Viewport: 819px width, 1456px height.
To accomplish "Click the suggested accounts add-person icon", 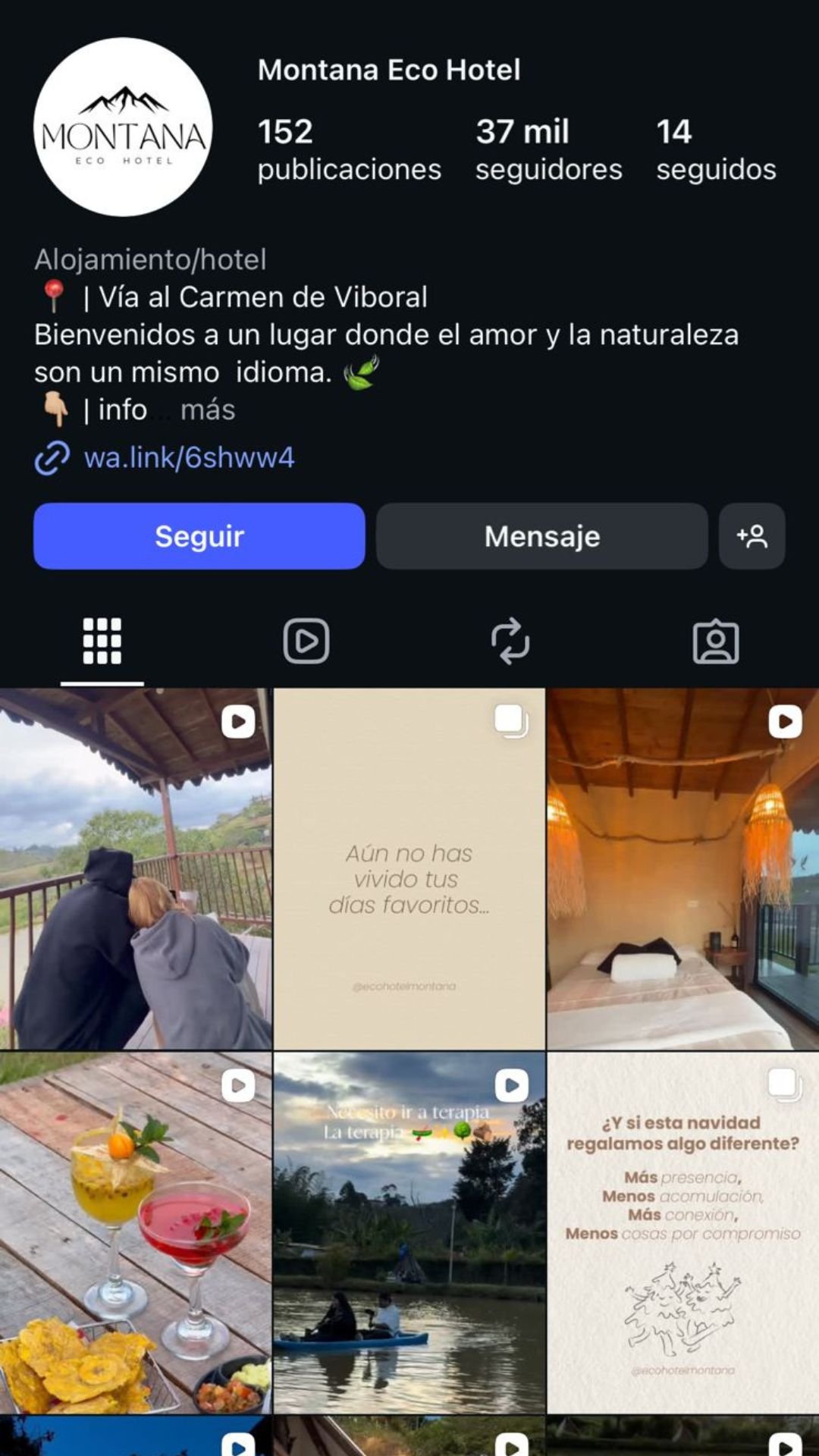I will [x=752, y=536].
